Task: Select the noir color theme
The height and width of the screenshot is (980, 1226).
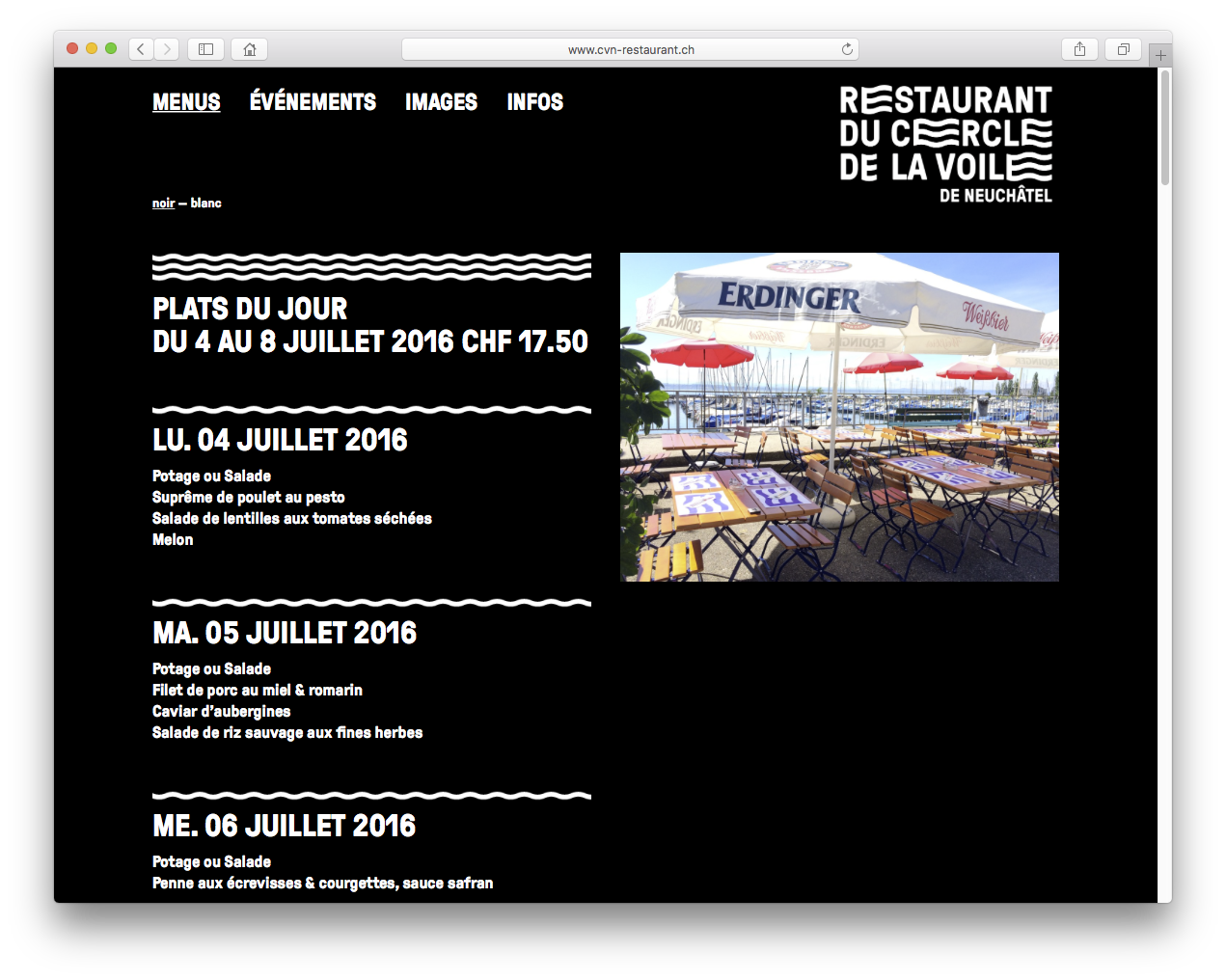Action: 163,204
